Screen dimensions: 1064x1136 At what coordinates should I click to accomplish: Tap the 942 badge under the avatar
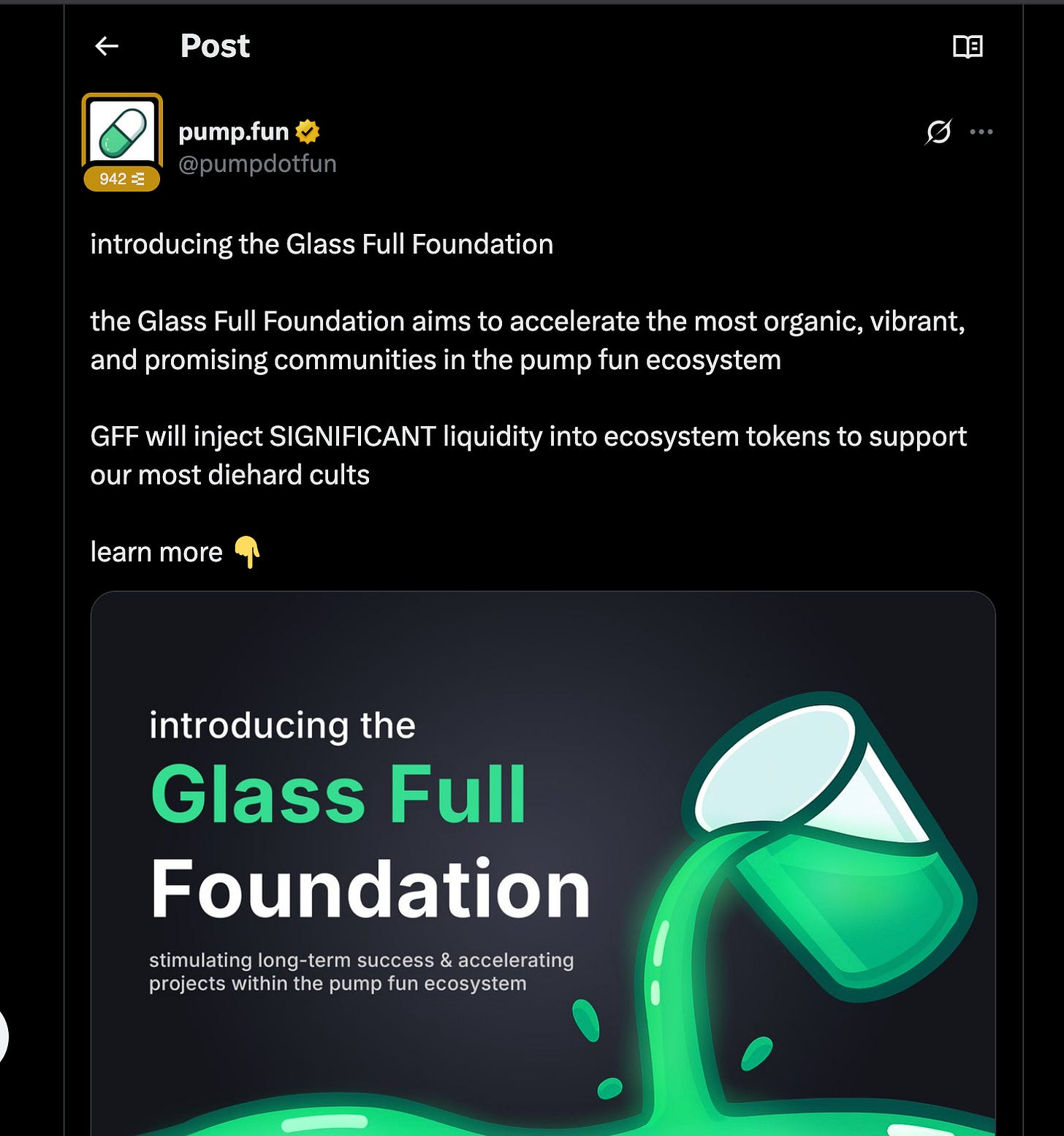tap(122, 179)
